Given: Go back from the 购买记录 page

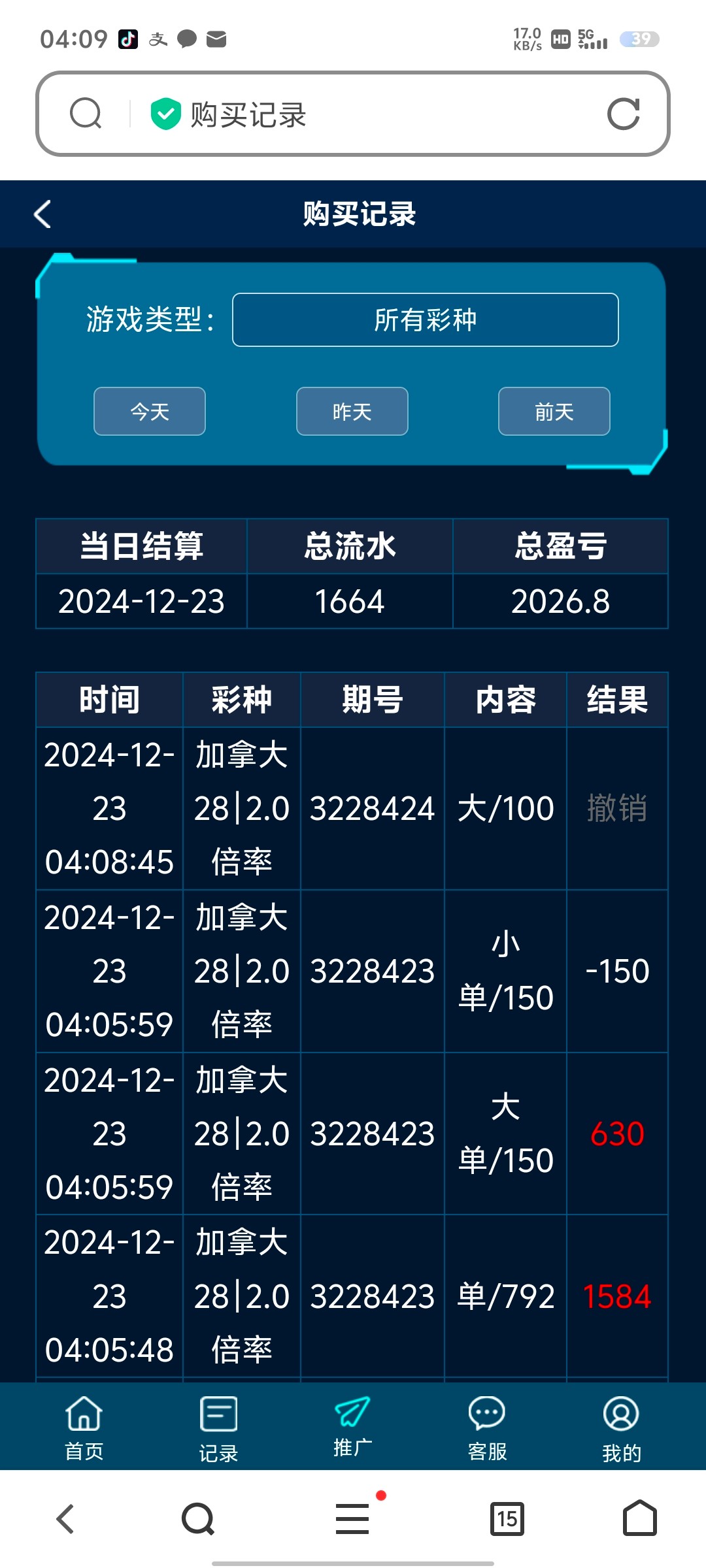Looking at the screenshot, I should click(x=42, y=214).
